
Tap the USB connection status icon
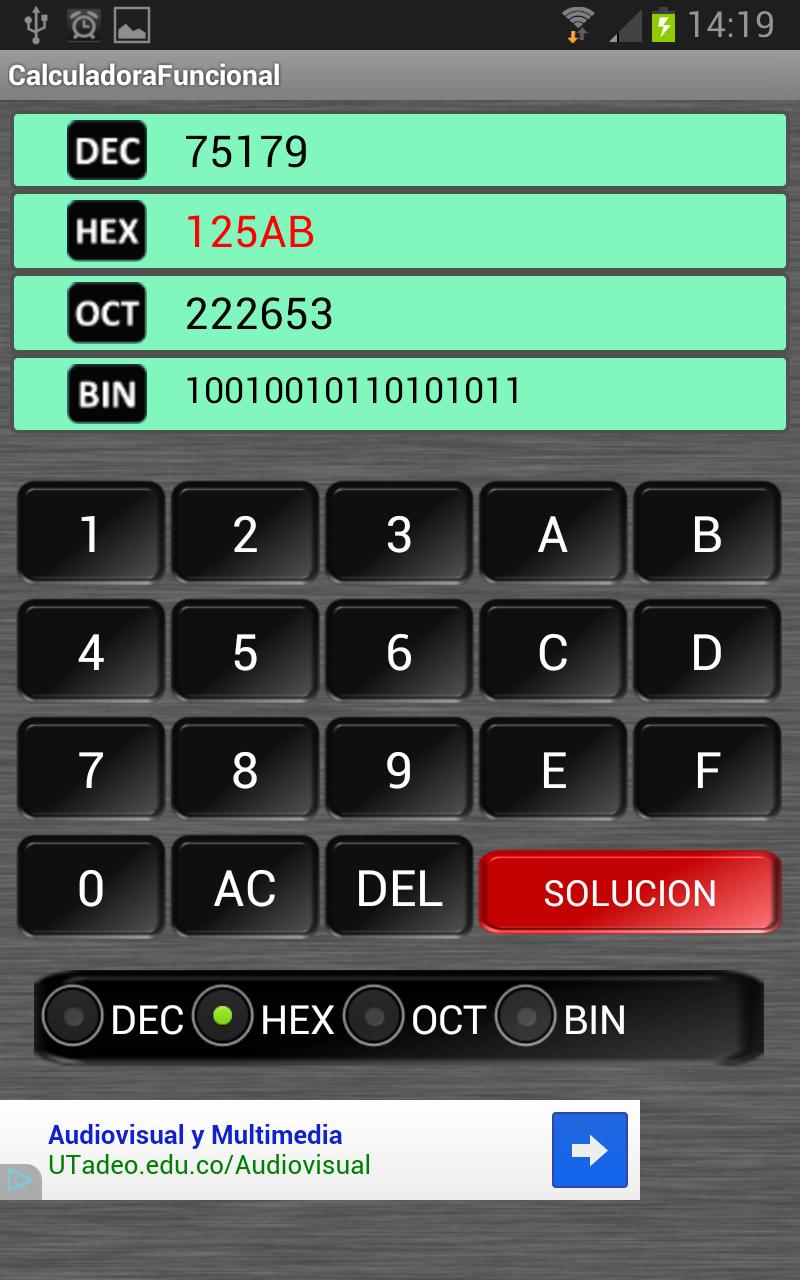(x=38, y=24)
